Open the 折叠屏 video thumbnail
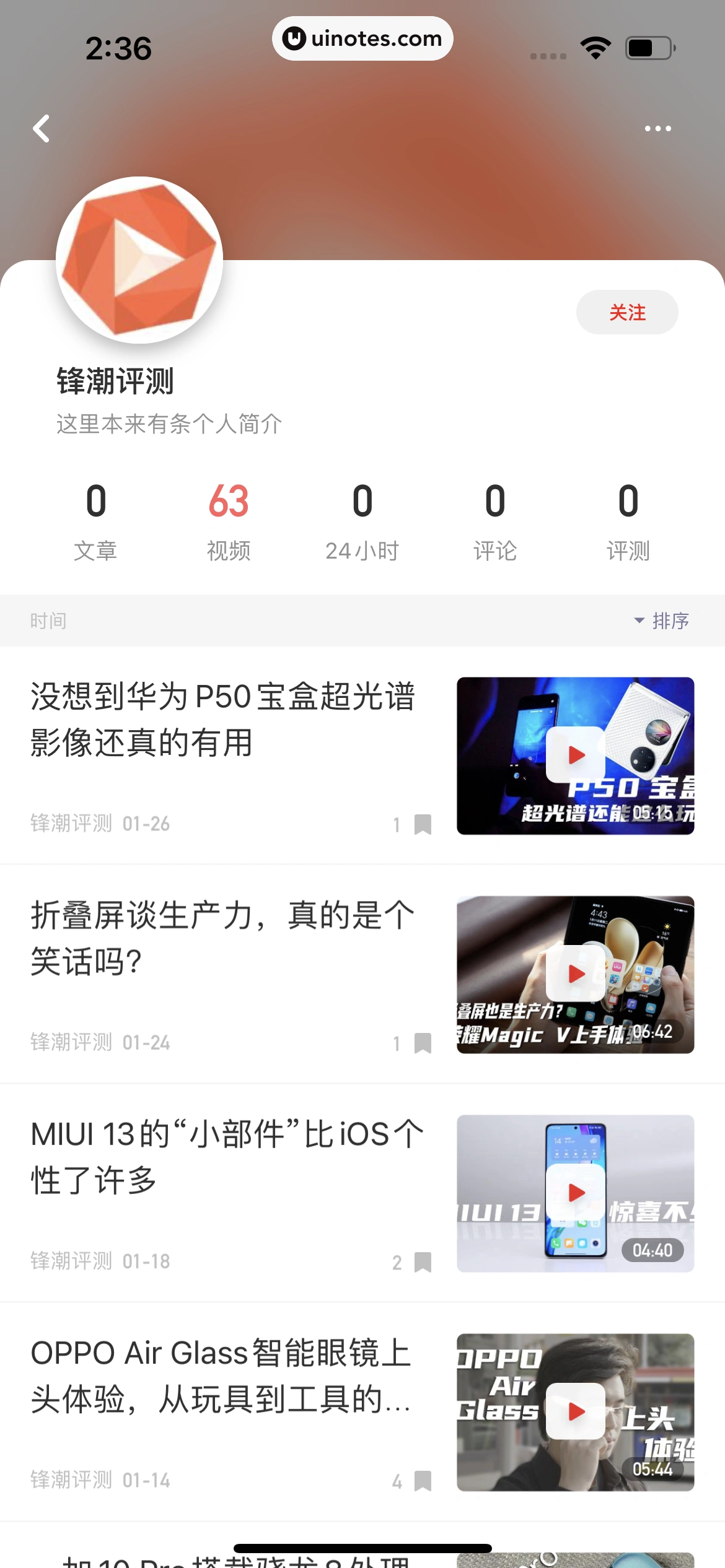 coord(575,974)
